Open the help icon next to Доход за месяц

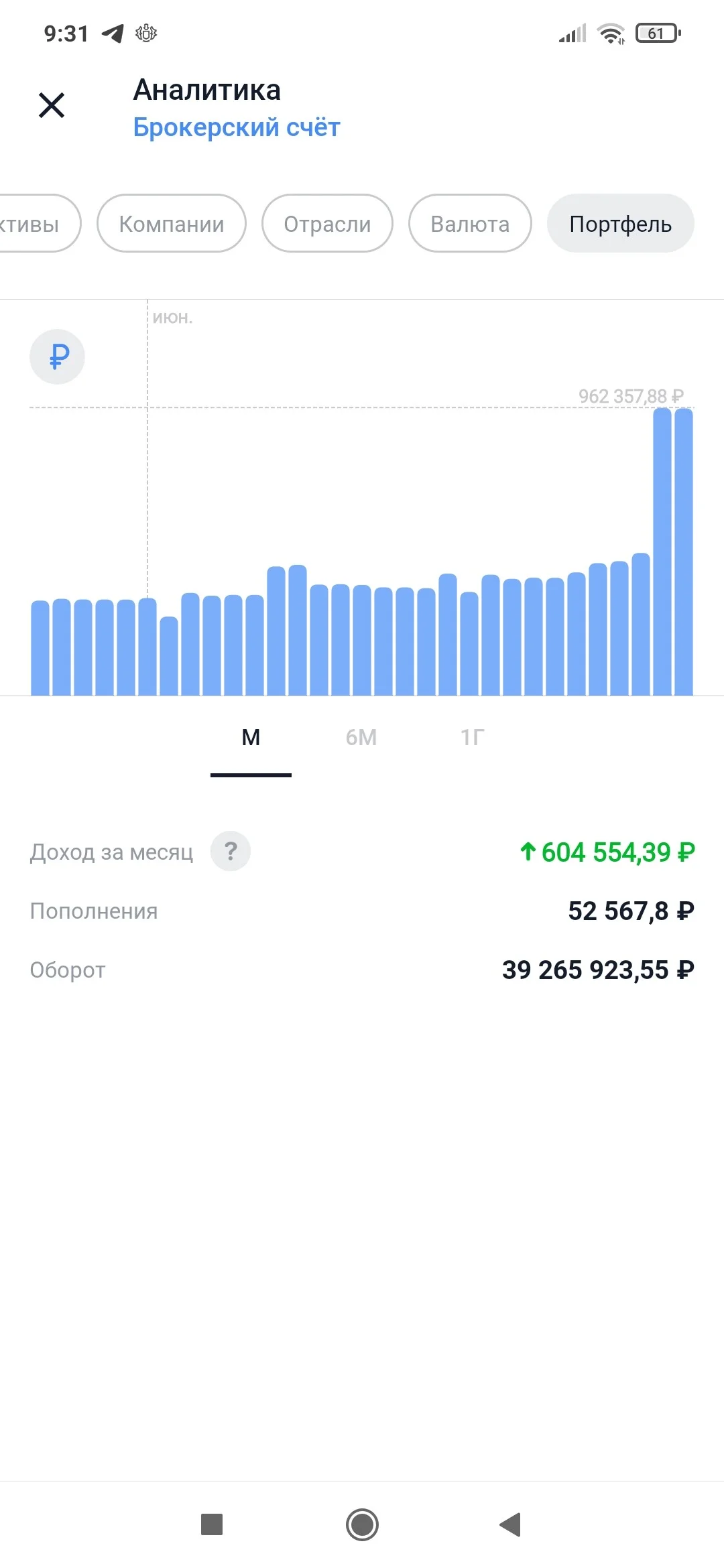tap(231, 852)
